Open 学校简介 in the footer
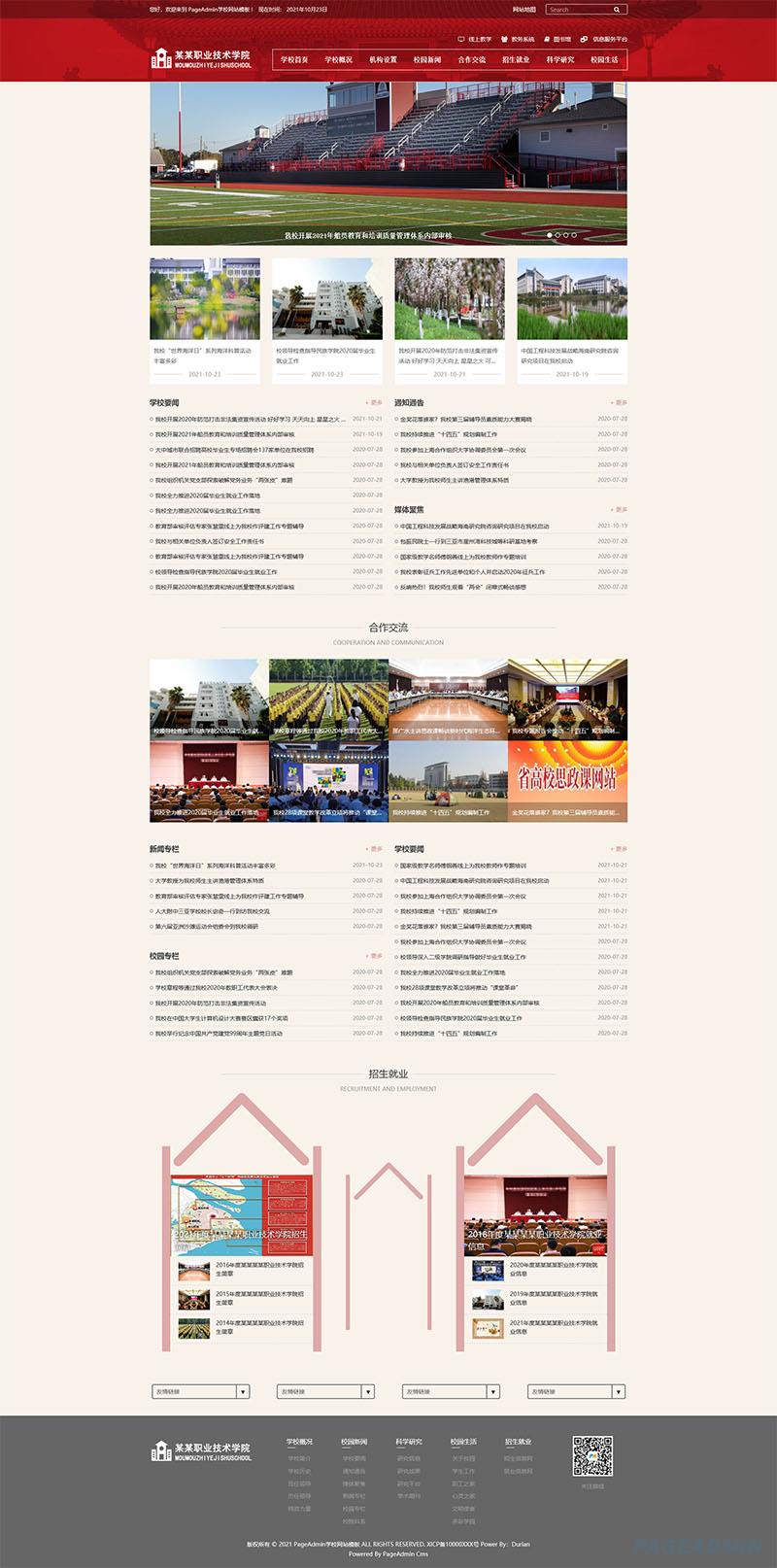The height and width of the screenshot is (1568, 777). click(x=299, y=1458)
